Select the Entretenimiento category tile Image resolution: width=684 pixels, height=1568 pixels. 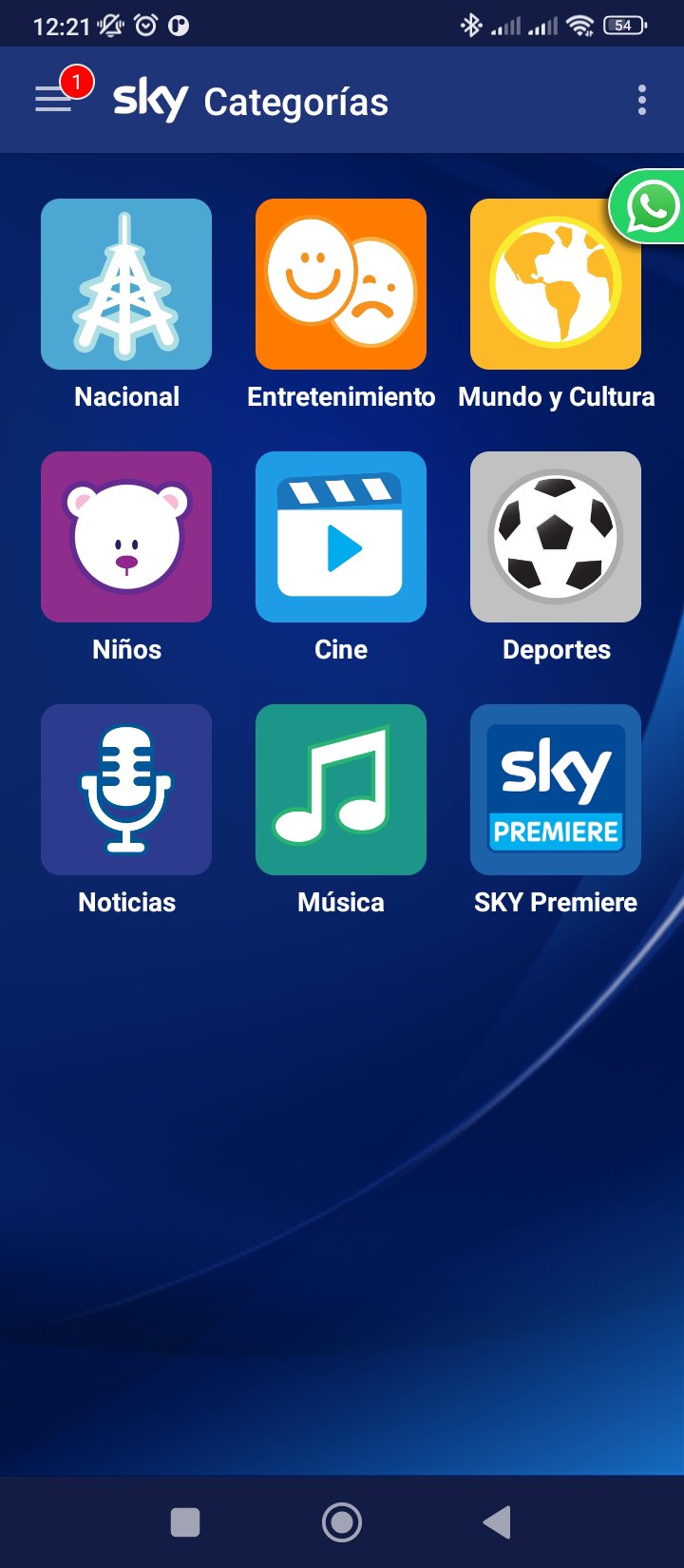click(340, 283)
